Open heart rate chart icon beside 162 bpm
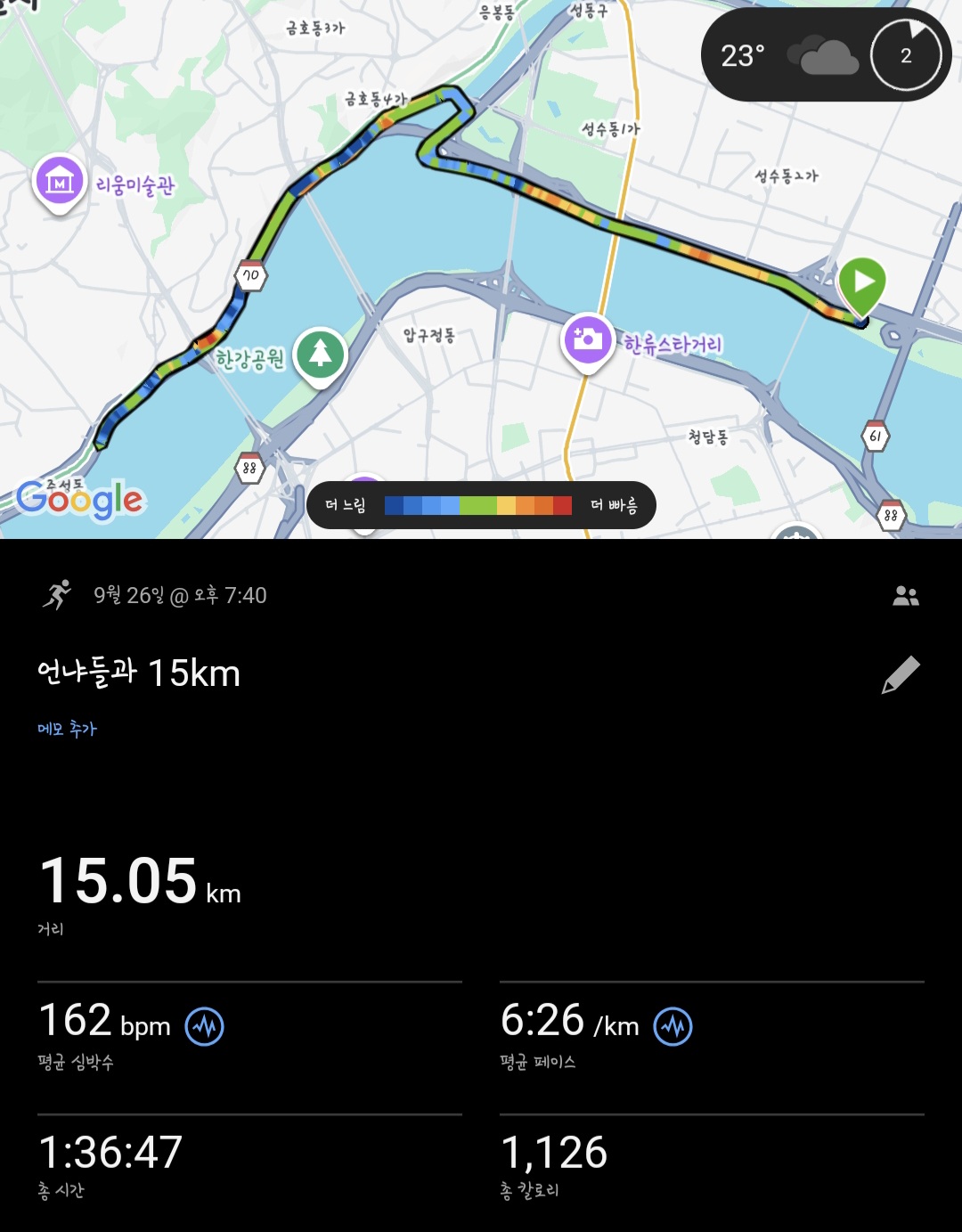Screen dimensions: 962x1232 [204, 1026]
